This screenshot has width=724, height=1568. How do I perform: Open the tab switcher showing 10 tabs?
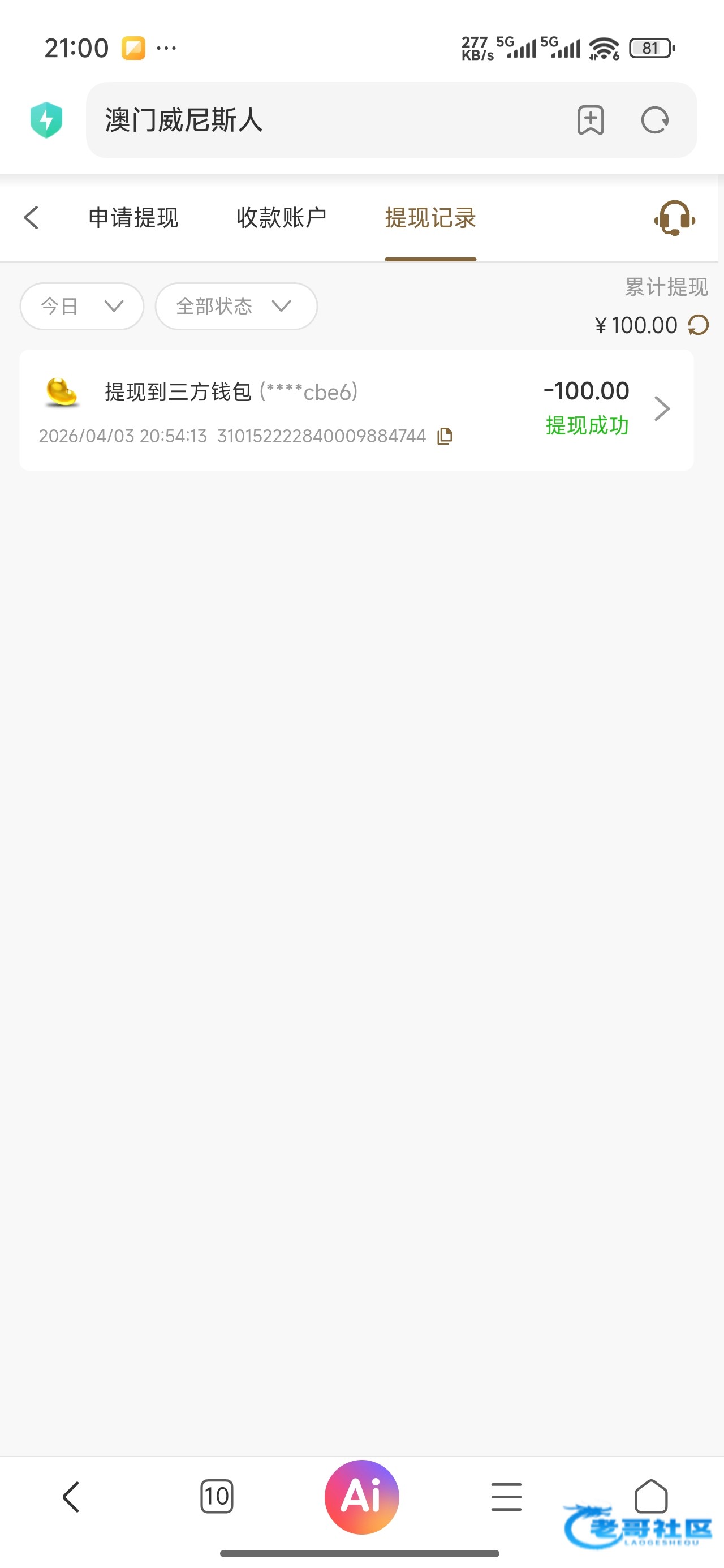tap(216, 1497)
